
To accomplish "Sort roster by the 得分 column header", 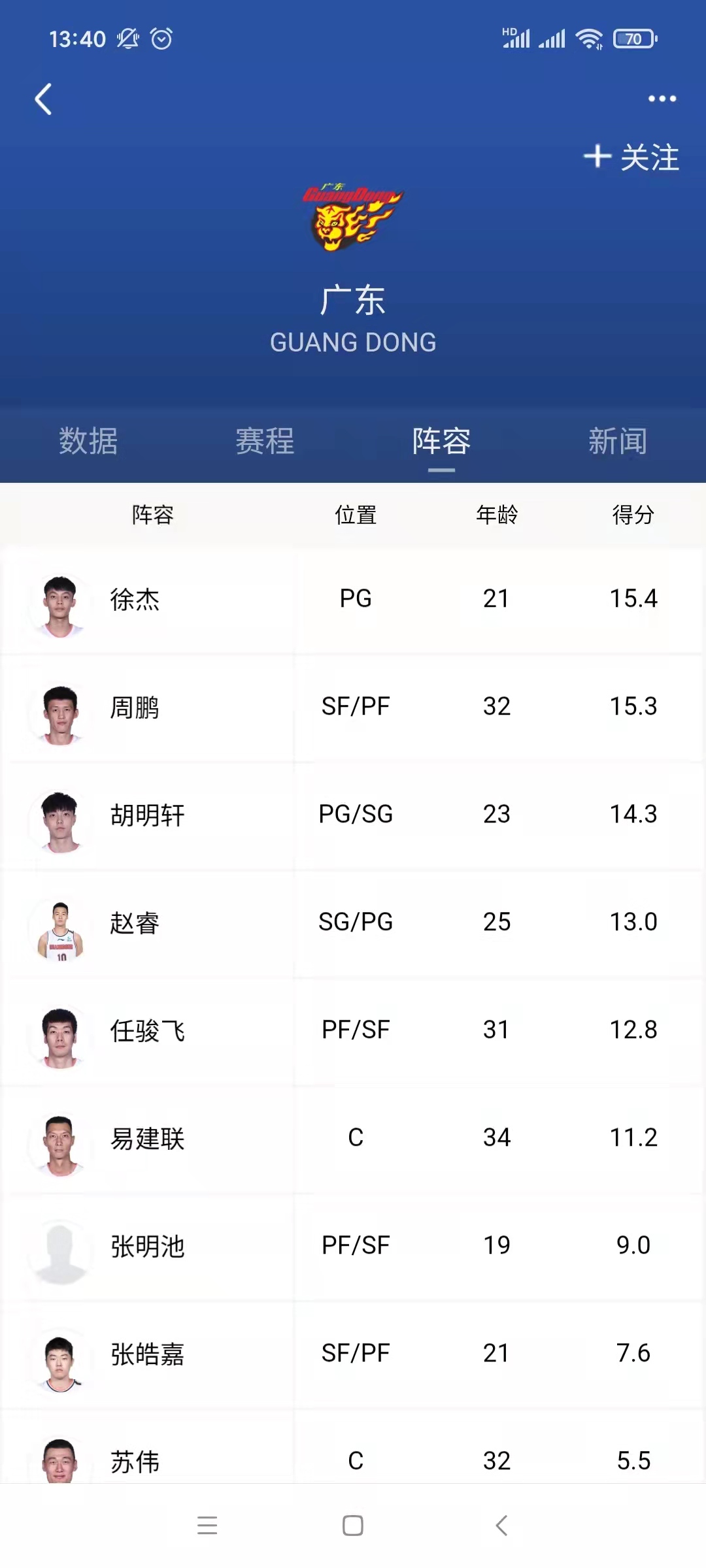I will [631, 516].
